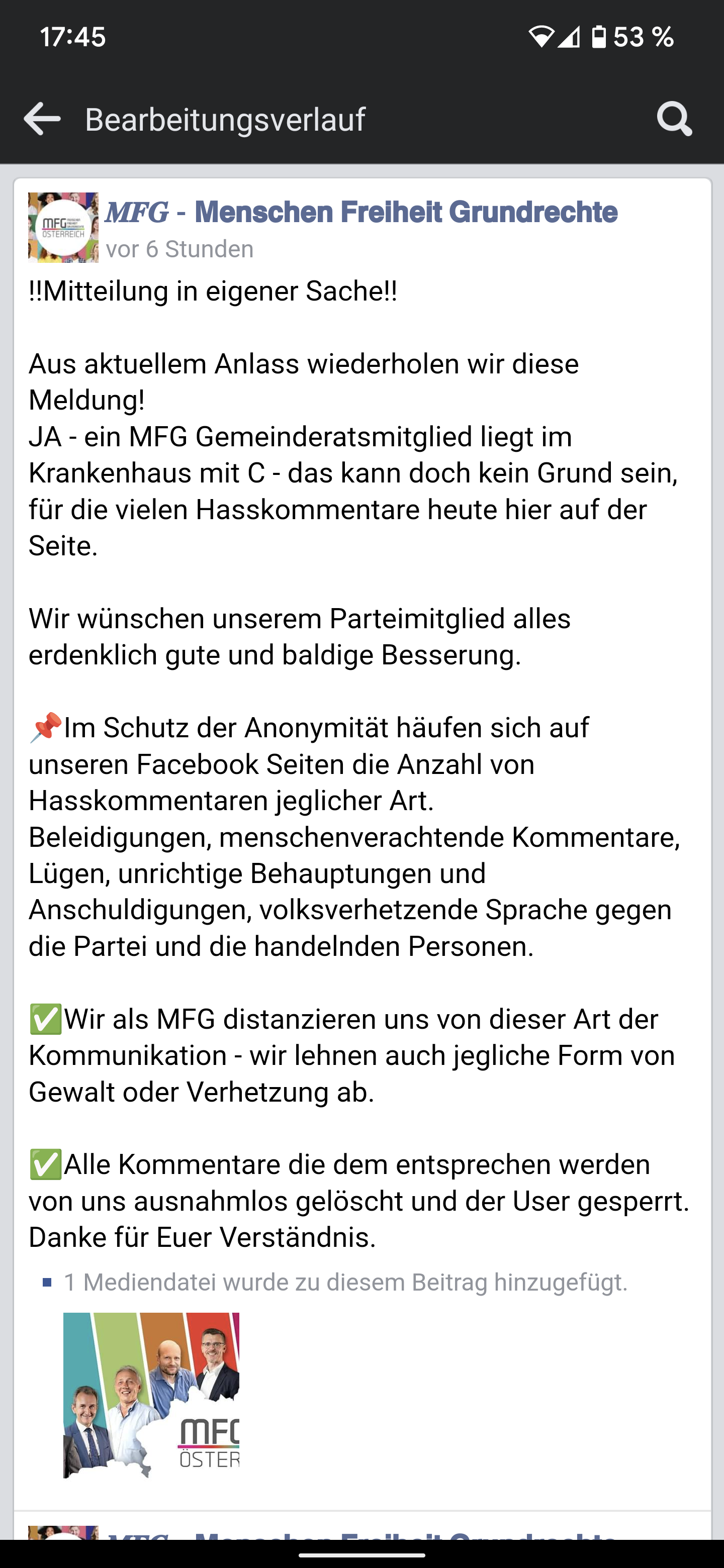Open MFG - Menschen Freiheit Grundrechte page link
This screenshot has width=724, height=1568.
361,212
